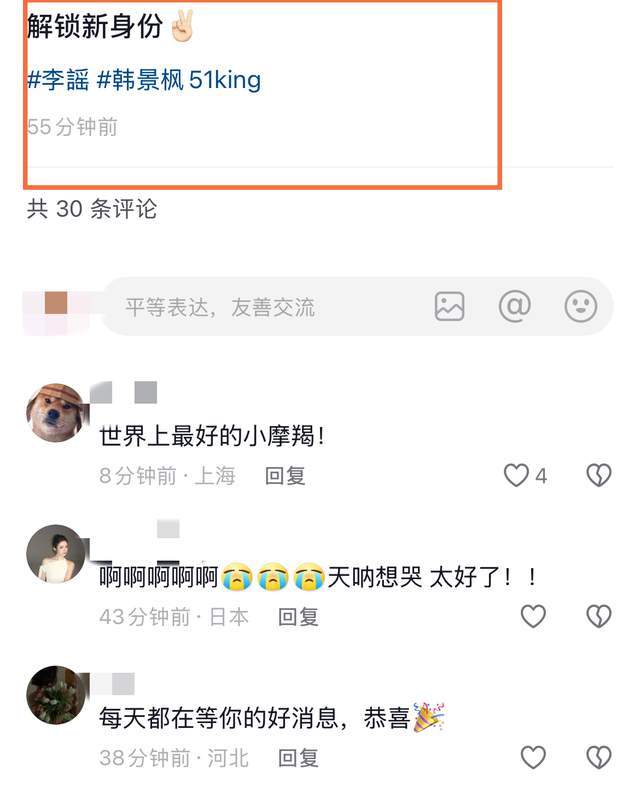This screenshot has height=804, width=640.
Task: Like the 世界上最好的小摩羯 comment
Action: point(517,475)
